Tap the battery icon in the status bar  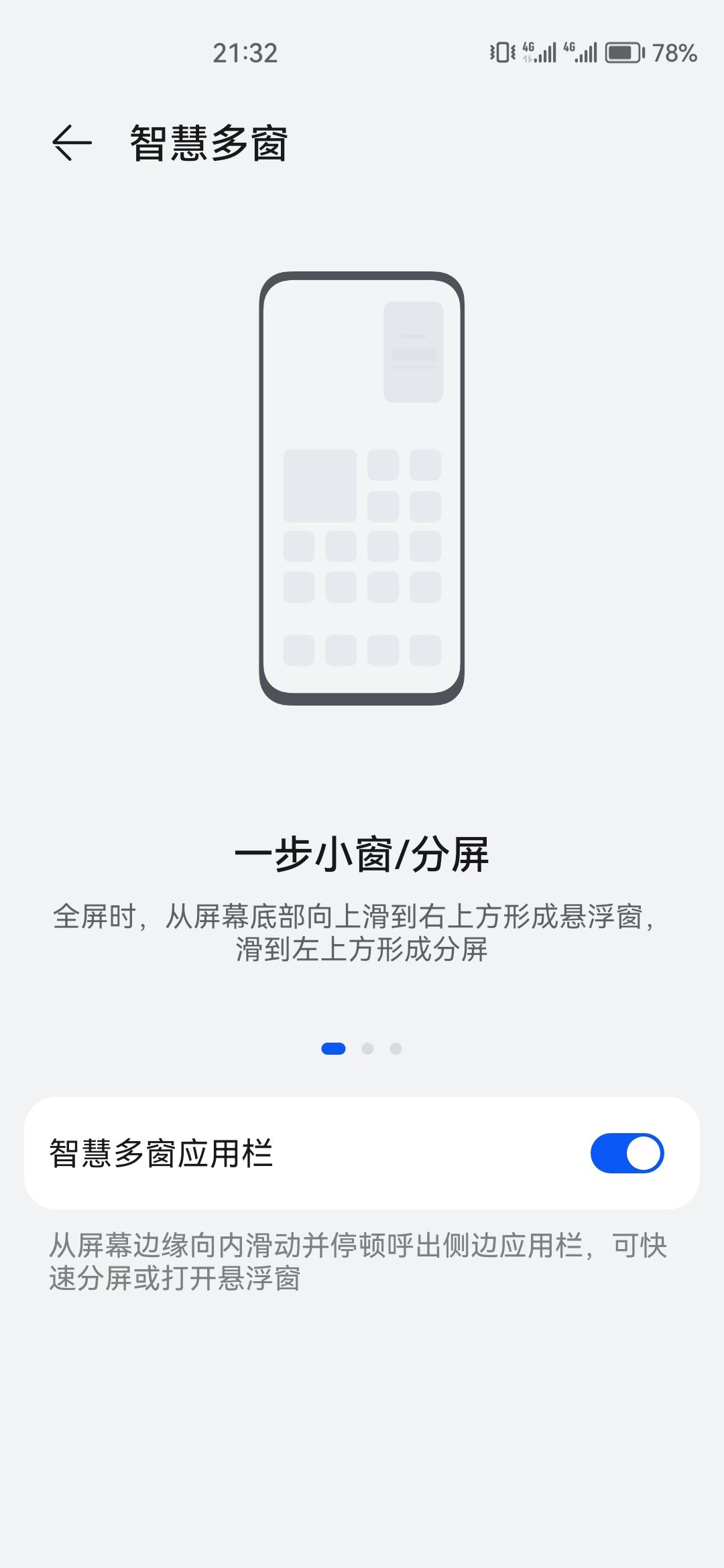click(623, 52)
